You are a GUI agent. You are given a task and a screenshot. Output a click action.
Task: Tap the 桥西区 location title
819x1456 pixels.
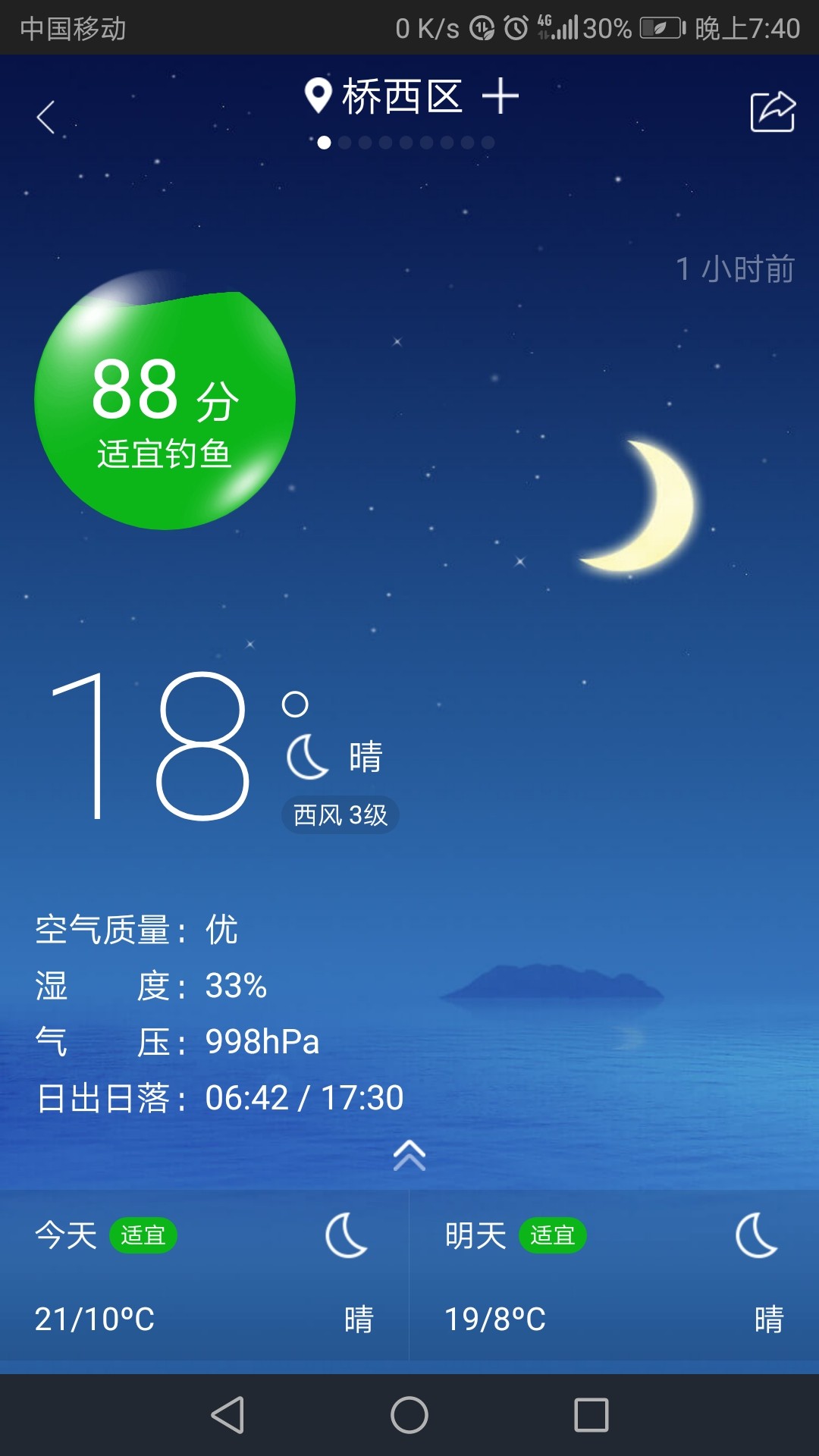[402, 97]
